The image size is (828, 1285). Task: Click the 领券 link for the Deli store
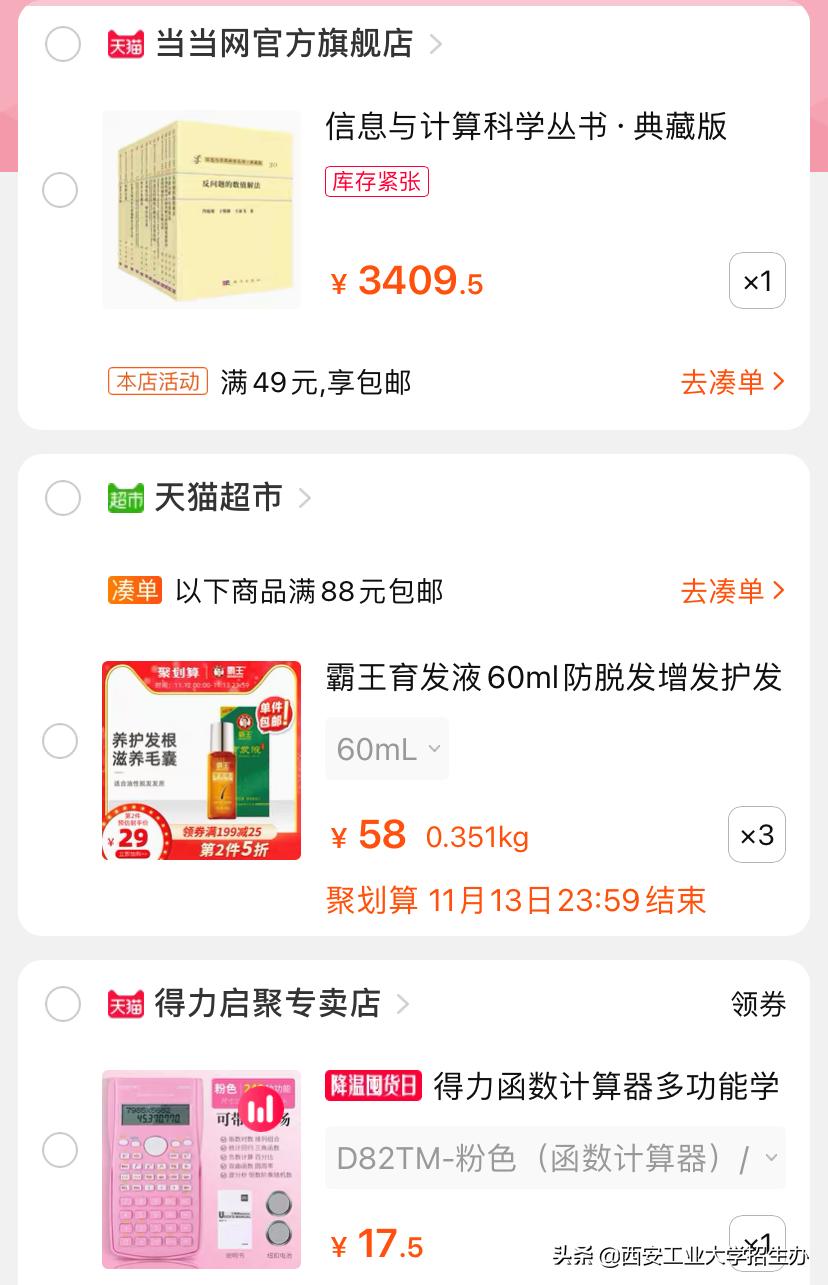point(758,1004)
